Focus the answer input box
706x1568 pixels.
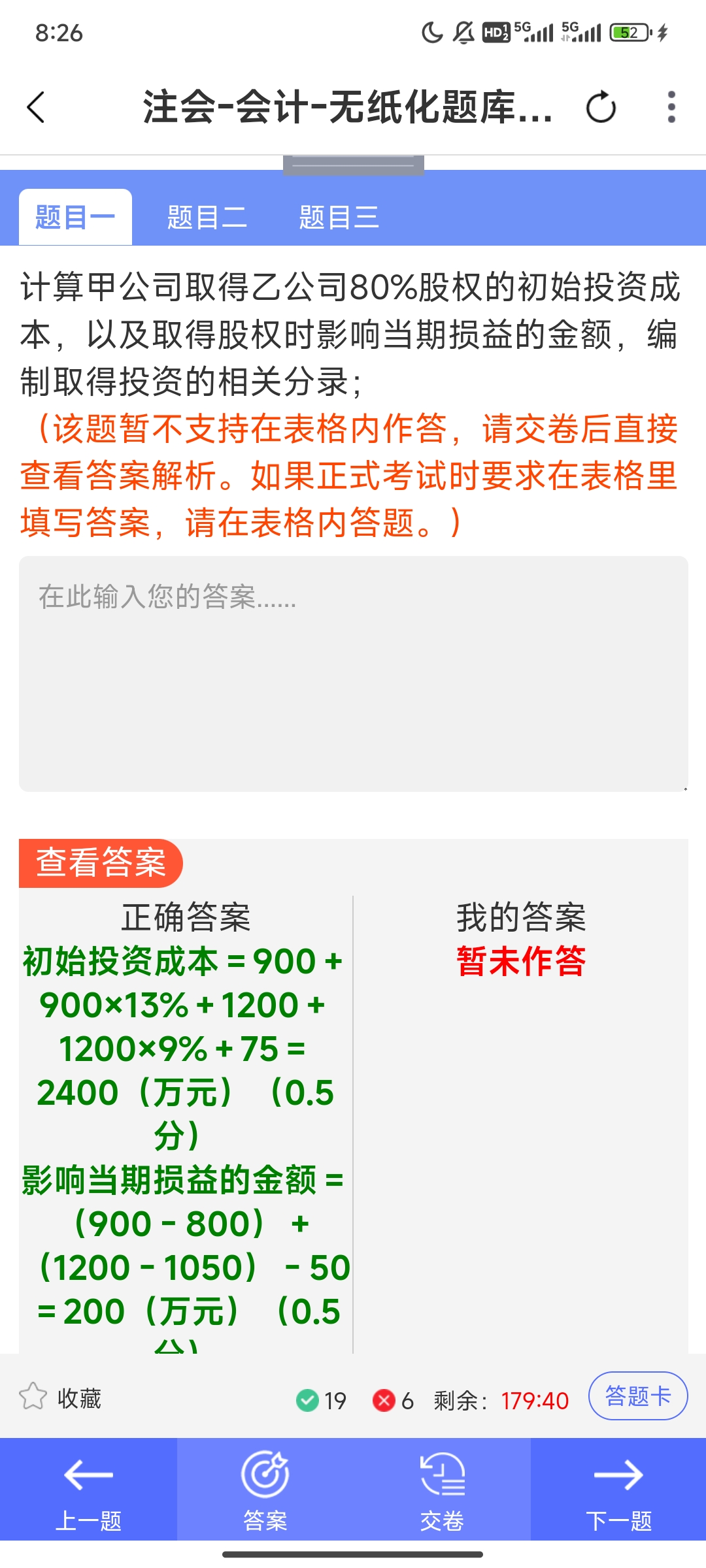(x=353, y=674)
